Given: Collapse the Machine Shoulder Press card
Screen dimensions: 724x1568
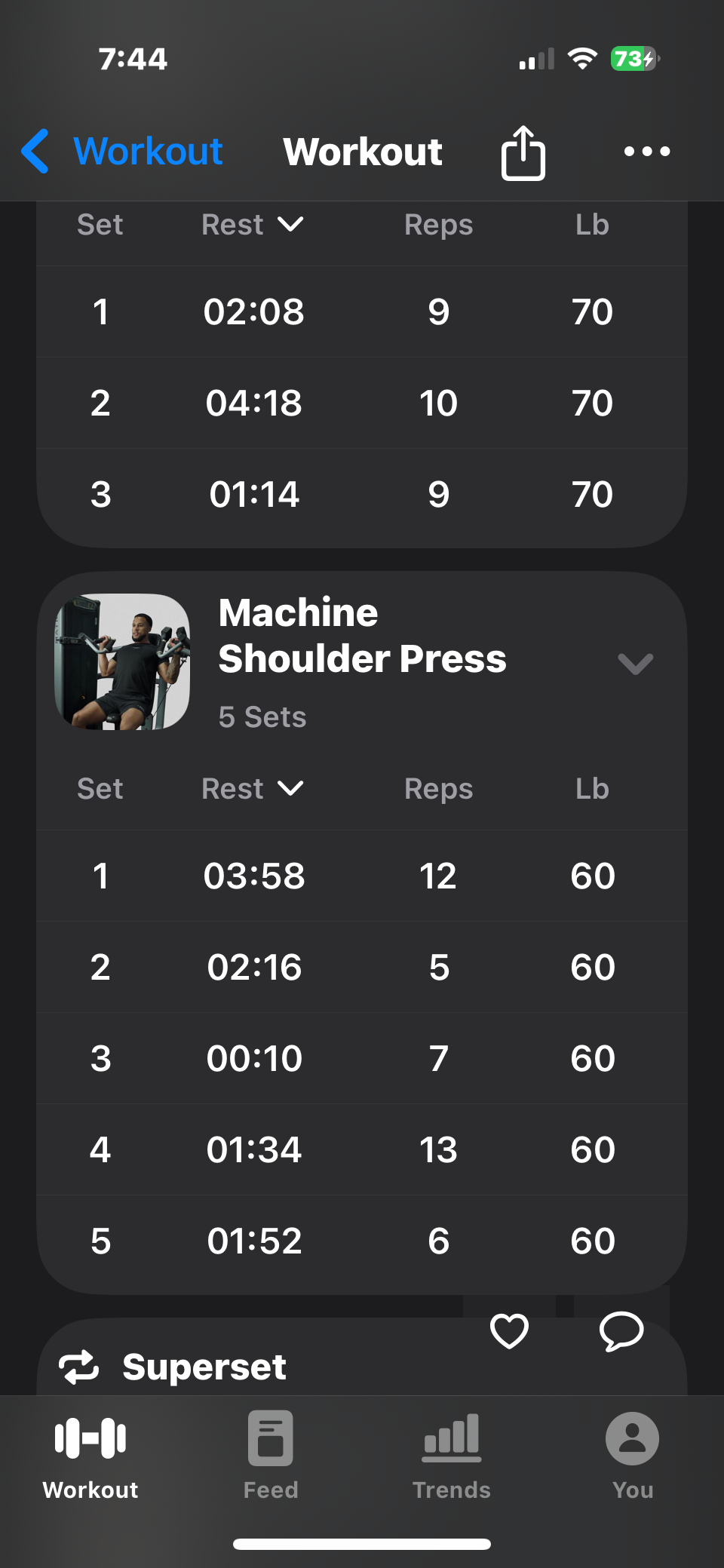Looking at the screenshot, I should [x=635, y=664].
